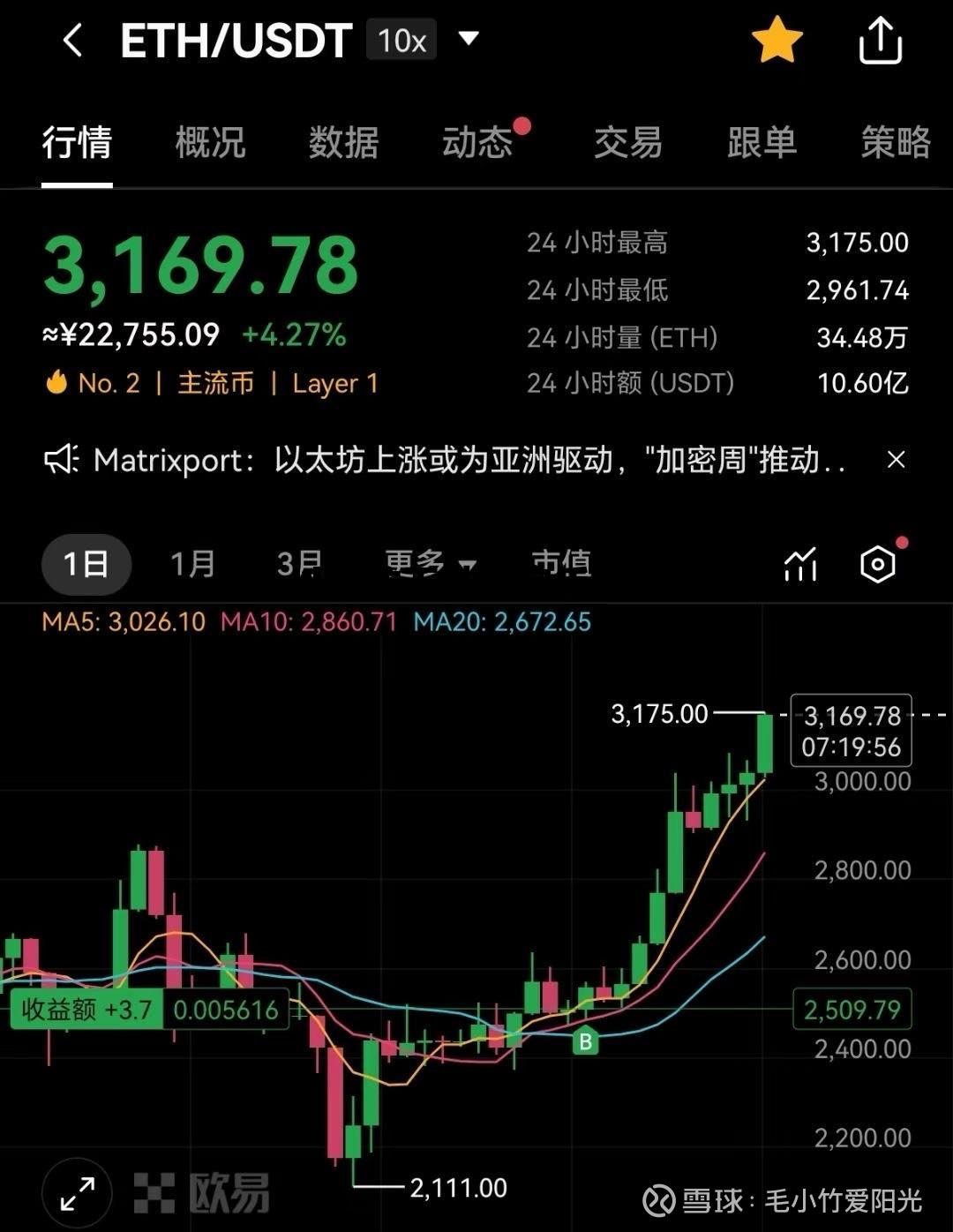Select the candlestick chart style icon
The image size is (953, 1232).
pos(799,563)
